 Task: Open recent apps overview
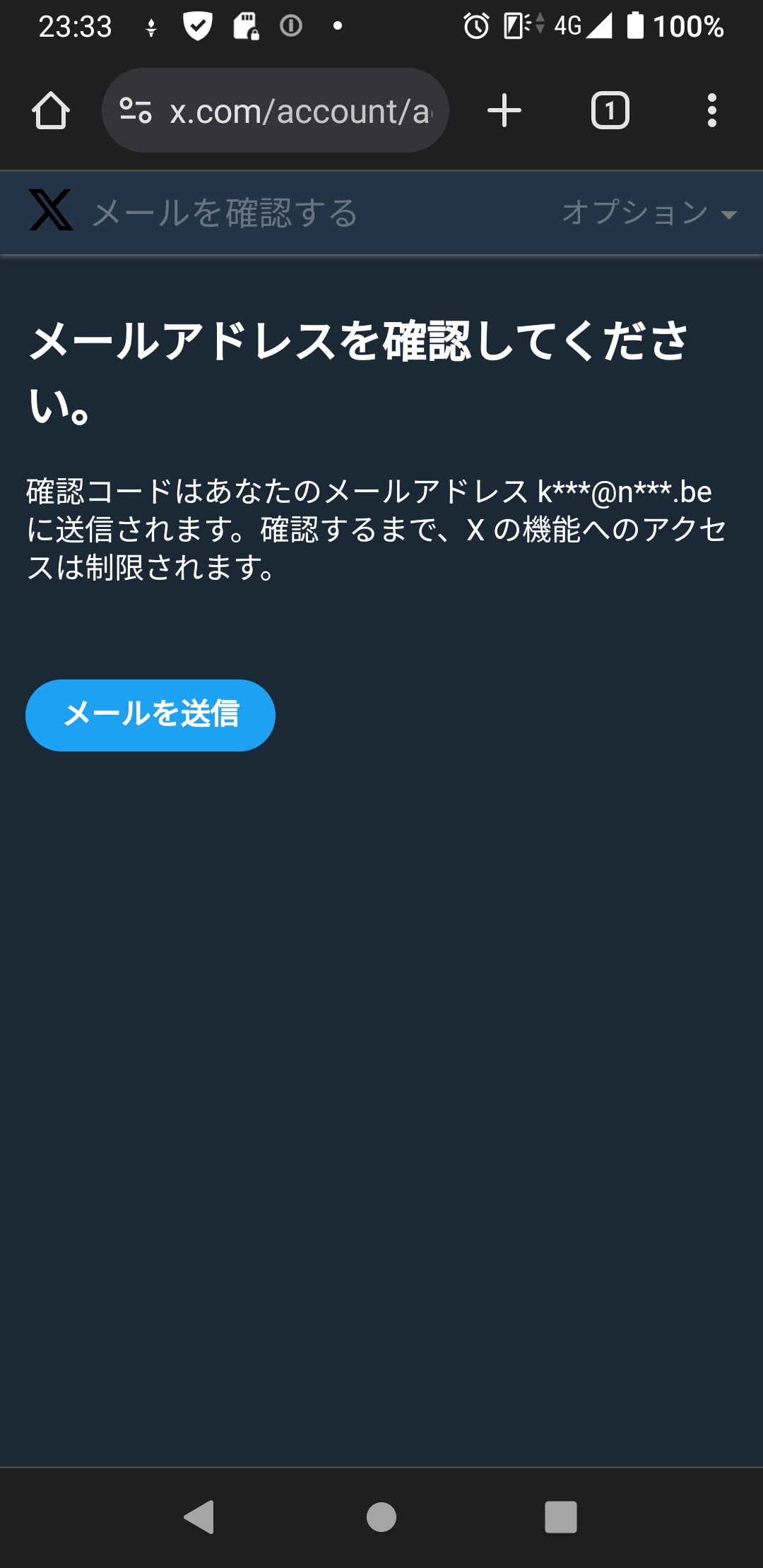(561, 1516)
